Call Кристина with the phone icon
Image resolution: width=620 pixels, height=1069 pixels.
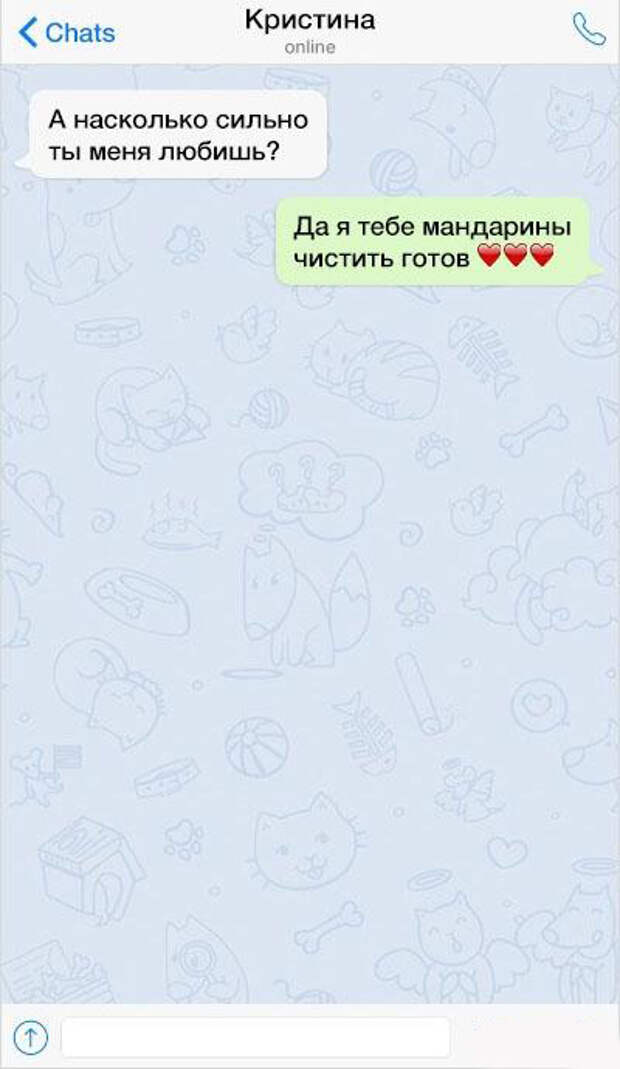[x=589, y=30]
